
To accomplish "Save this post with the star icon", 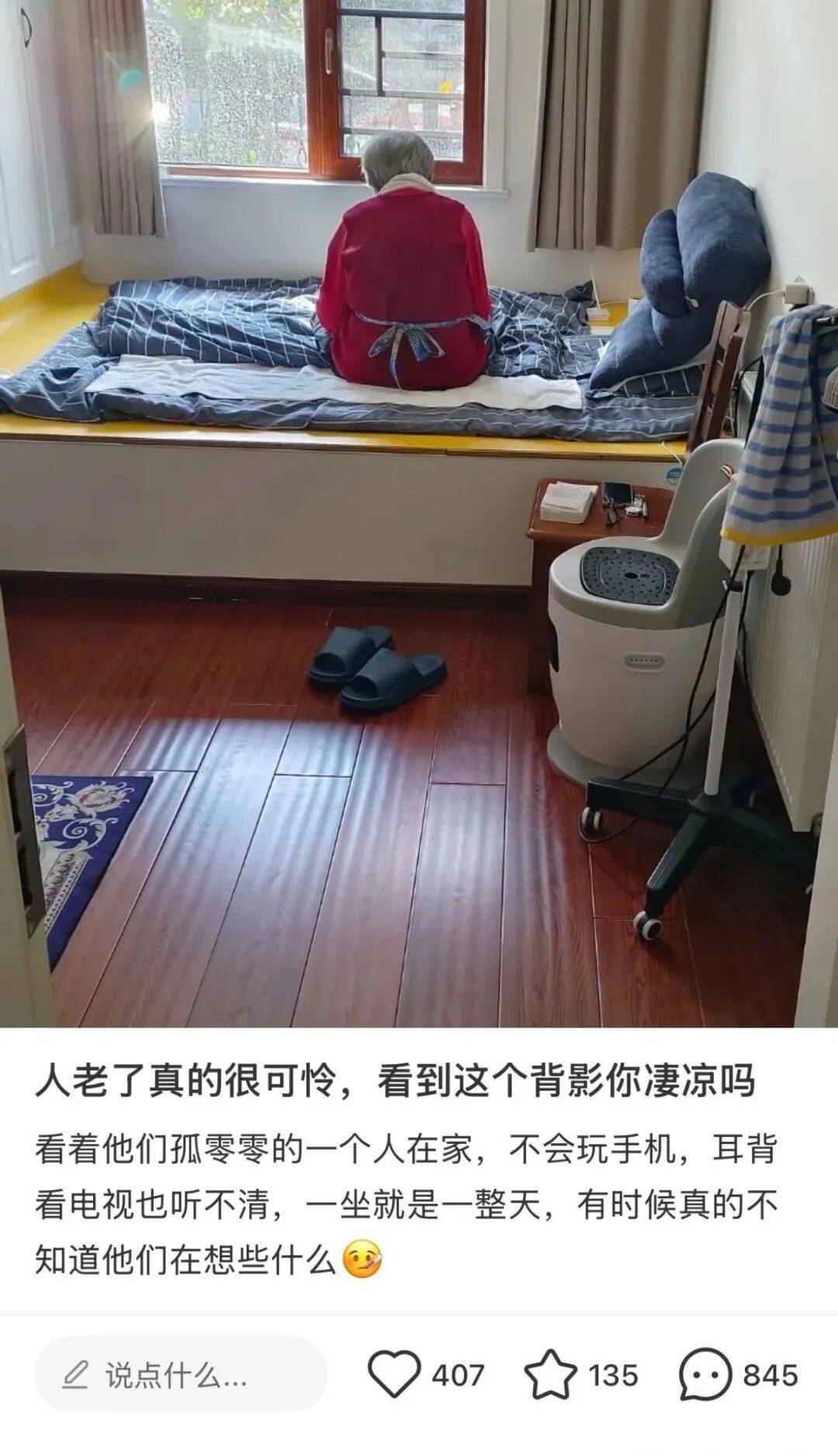I will [x=551, y=1375].
